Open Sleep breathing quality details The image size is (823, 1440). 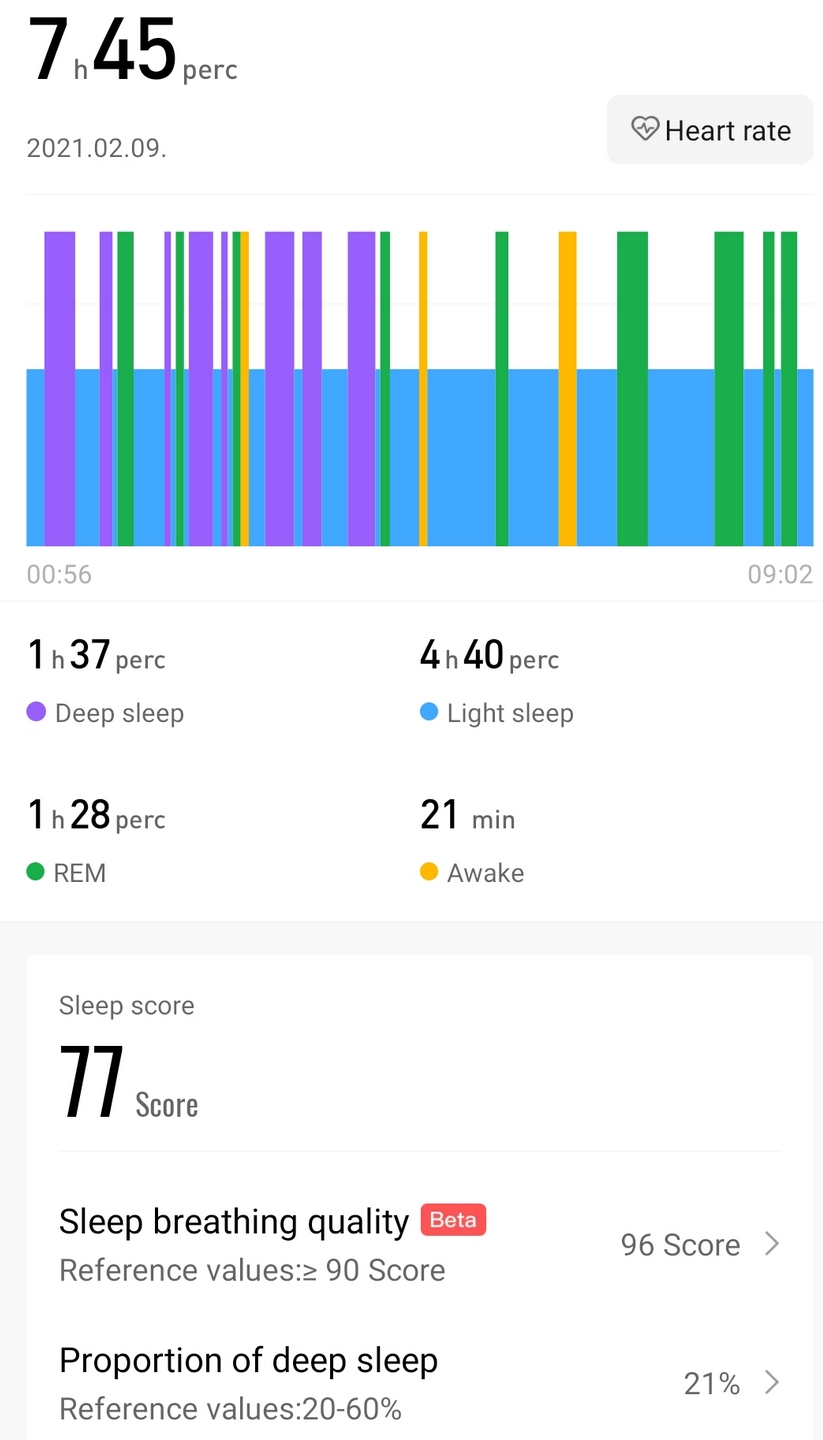[420, 1244]
